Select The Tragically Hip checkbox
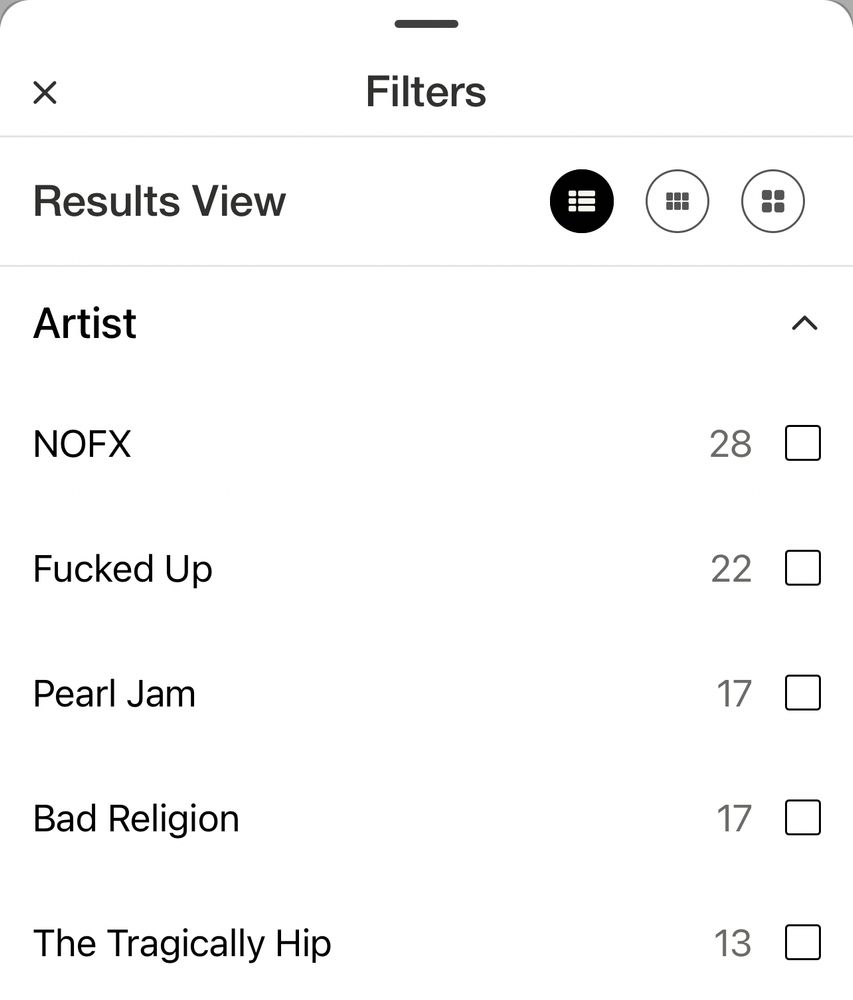The image size is (853, 1000). click(x=802, y=942)
